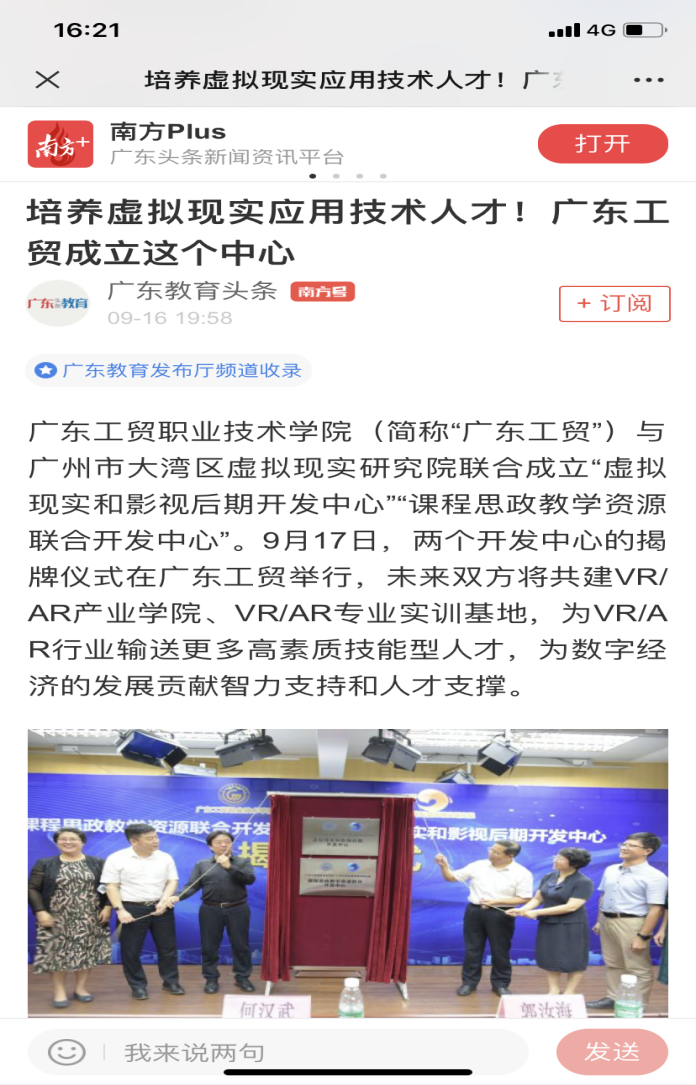Open 广东教育发布厅频道收录 channel chip
696x1085 pixels.
pos(168,370)
